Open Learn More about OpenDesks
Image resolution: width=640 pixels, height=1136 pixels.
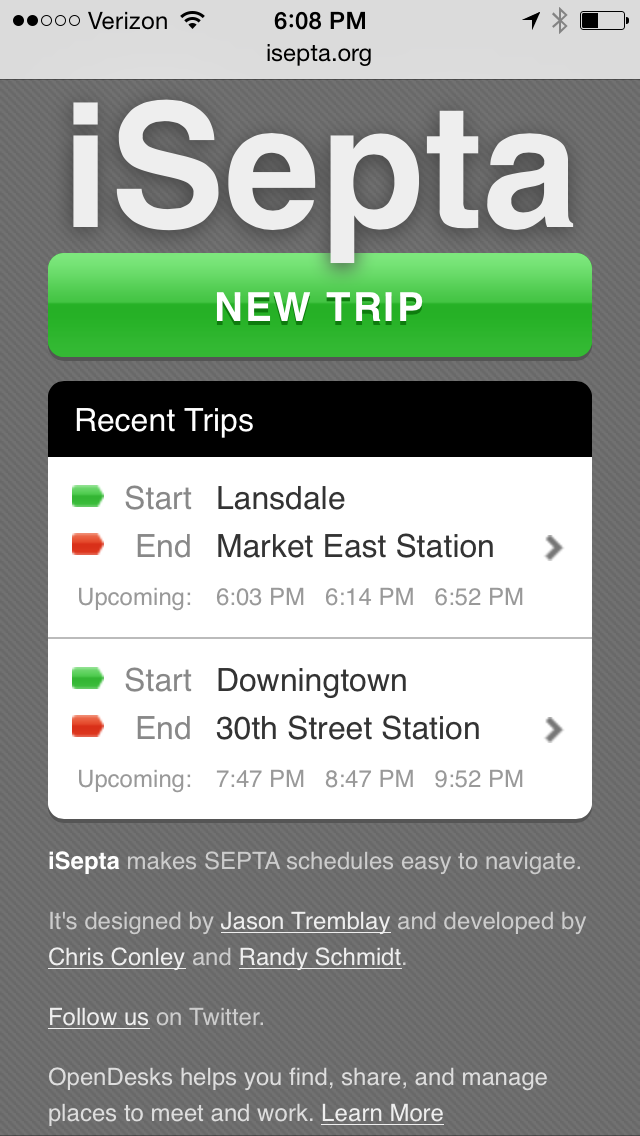pos(382,1112)
